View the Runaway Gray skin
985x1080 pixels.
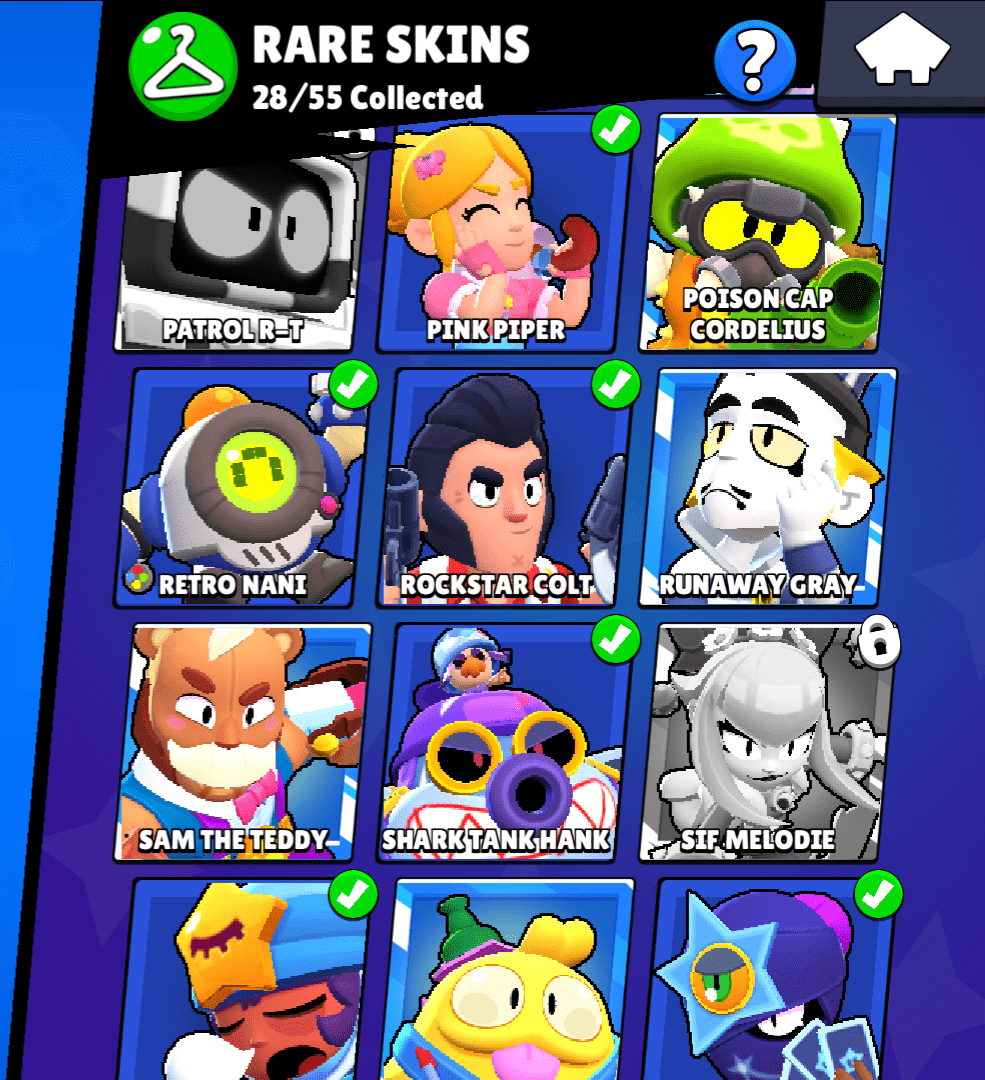[x=768, y=490]
